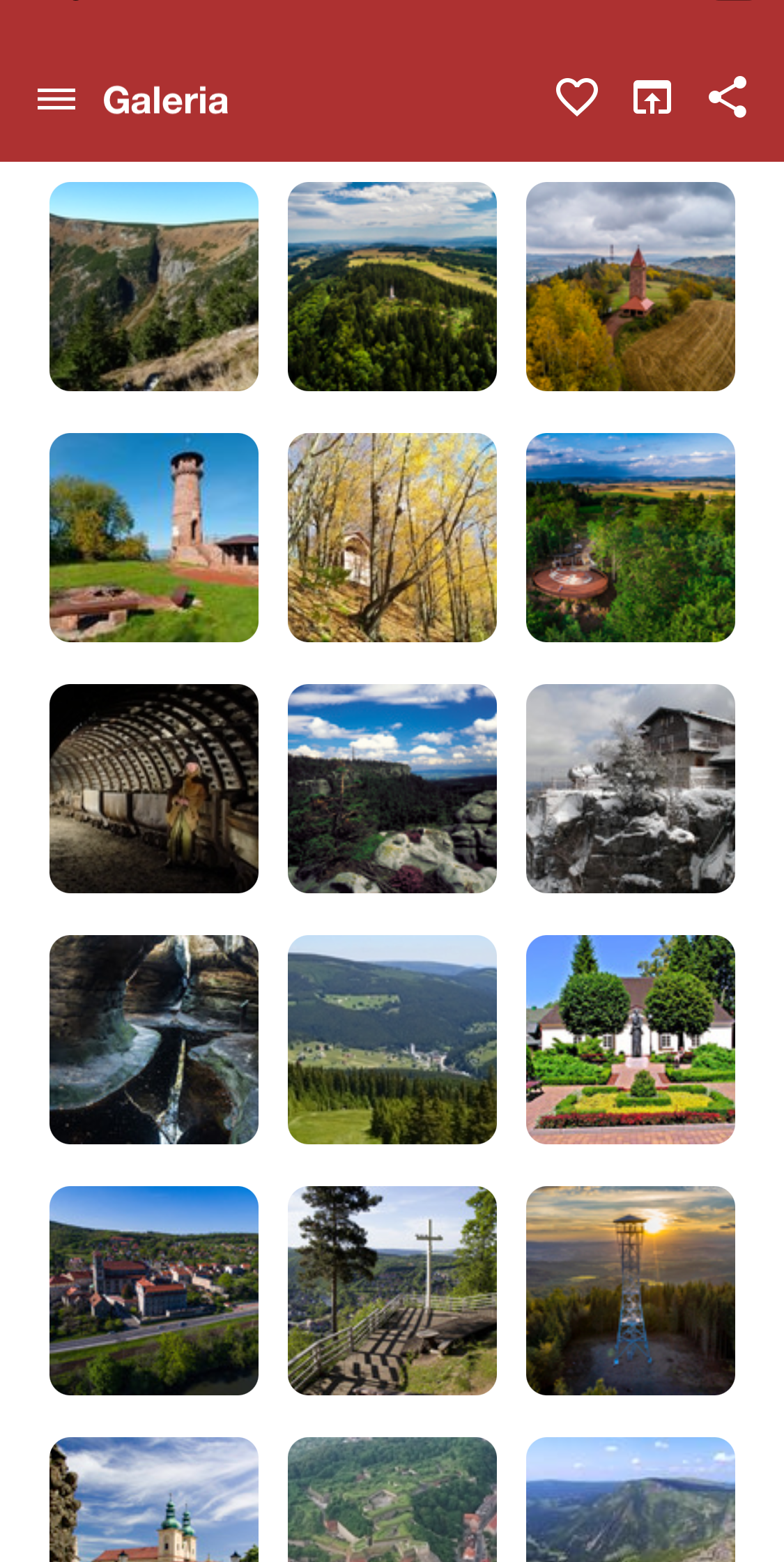Open the underground mine tunnel photo
This screenshot has width=784, height=1562.
point(154,789)
